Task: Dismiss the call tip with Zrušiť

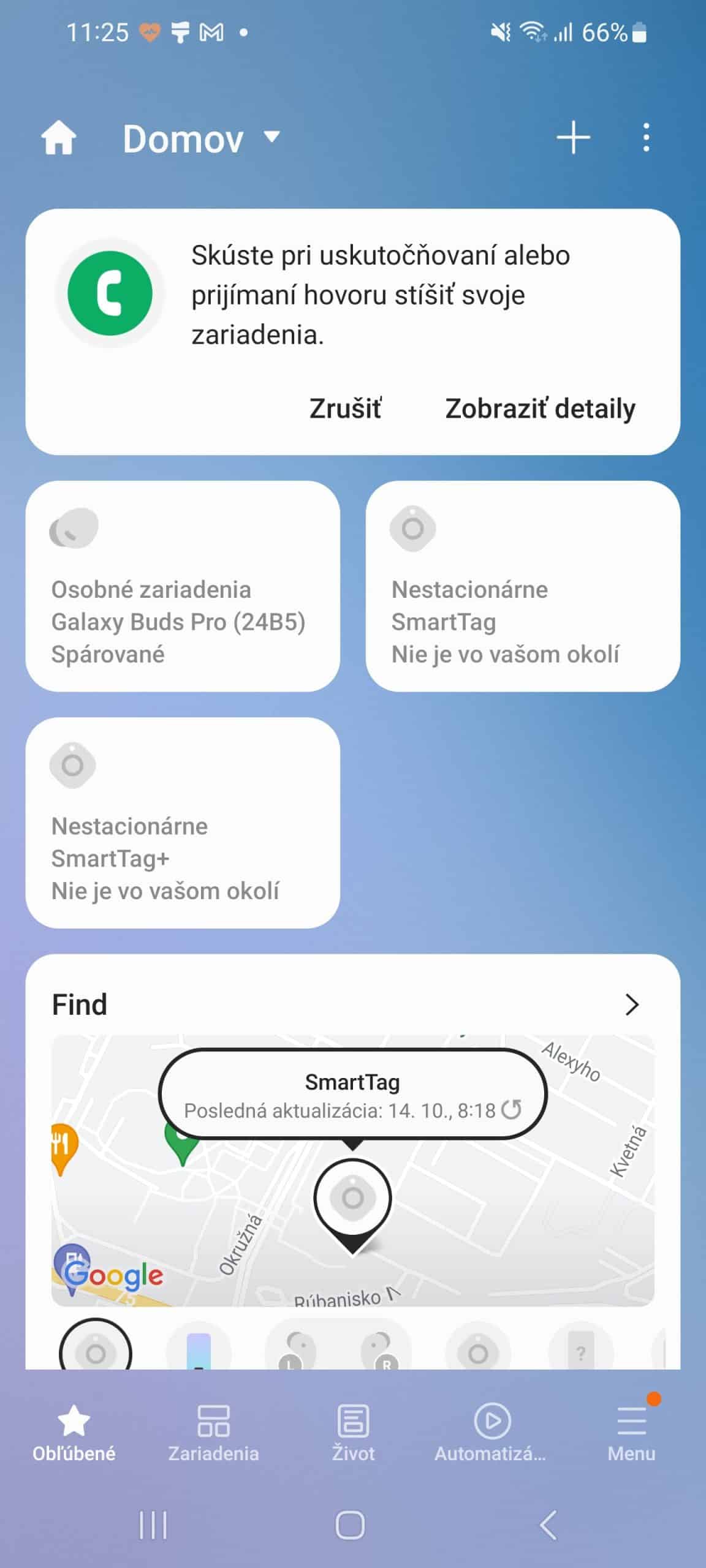Action: (x=345, y=409)
